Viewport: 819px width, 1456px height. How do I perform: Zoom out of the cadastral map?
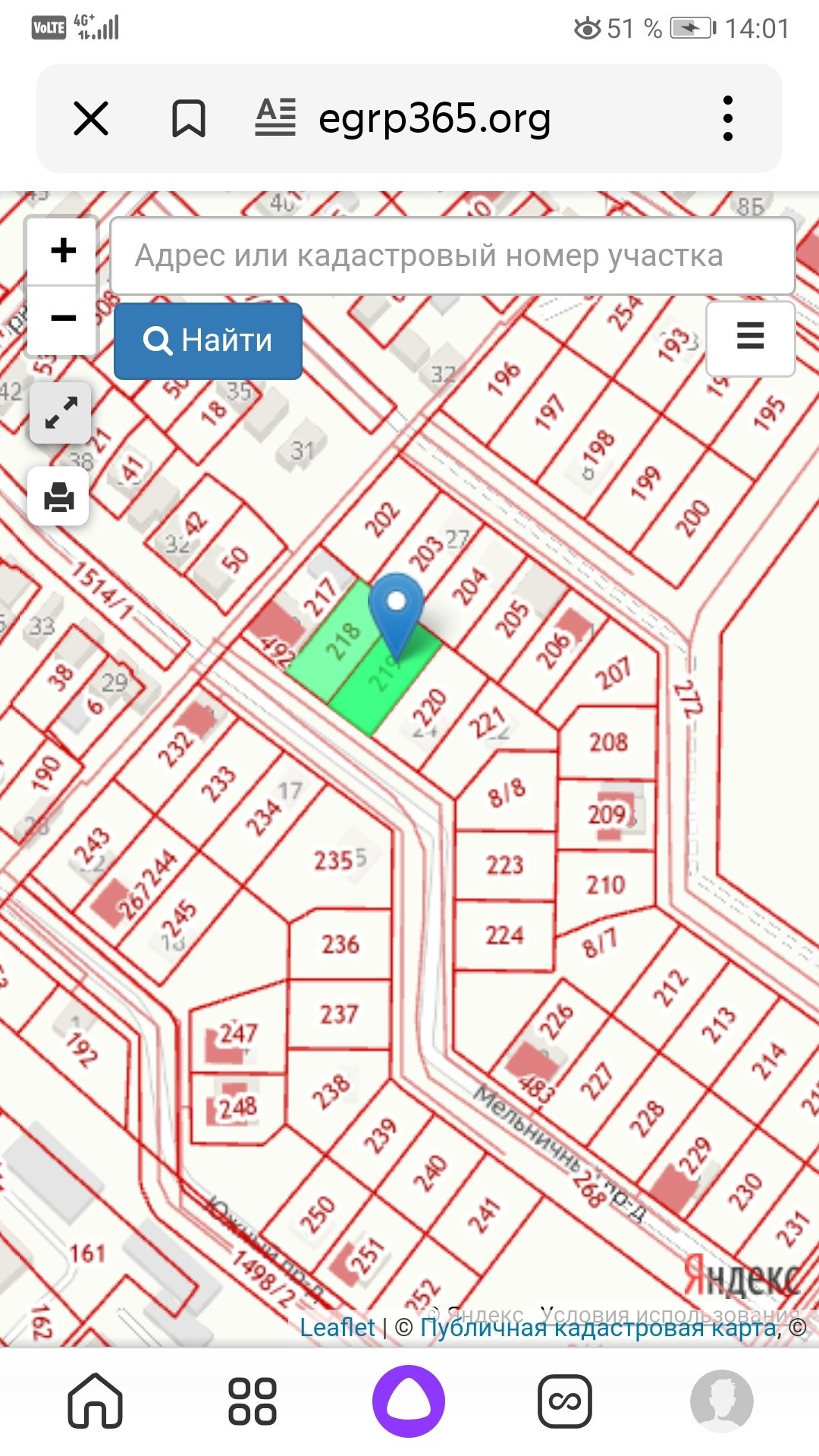[x=64, y=318]
